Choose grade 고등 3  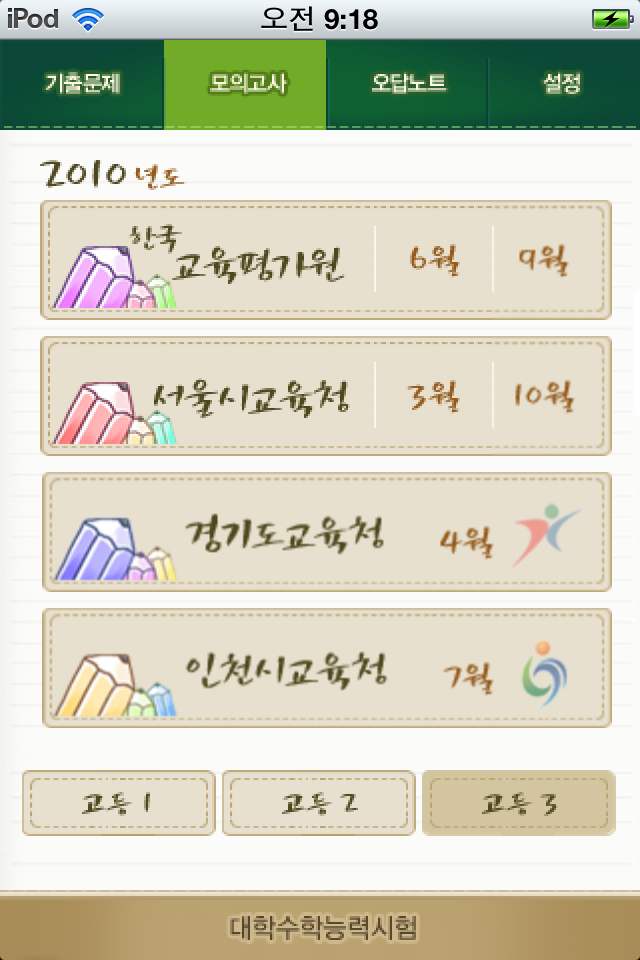pyautogui.click(x=518, y=803)
